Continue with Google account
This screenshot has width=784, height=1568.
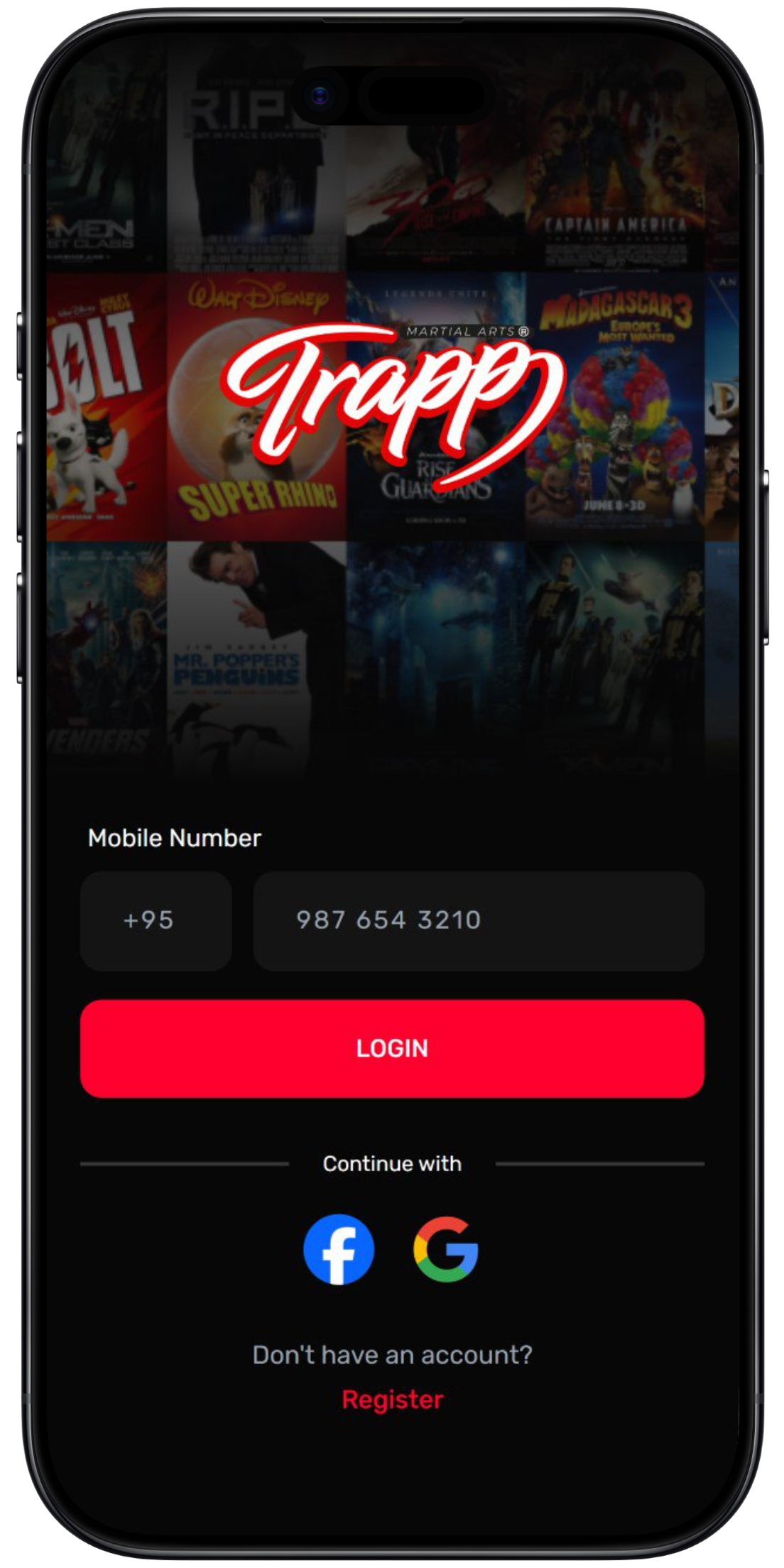(446, 1249)
